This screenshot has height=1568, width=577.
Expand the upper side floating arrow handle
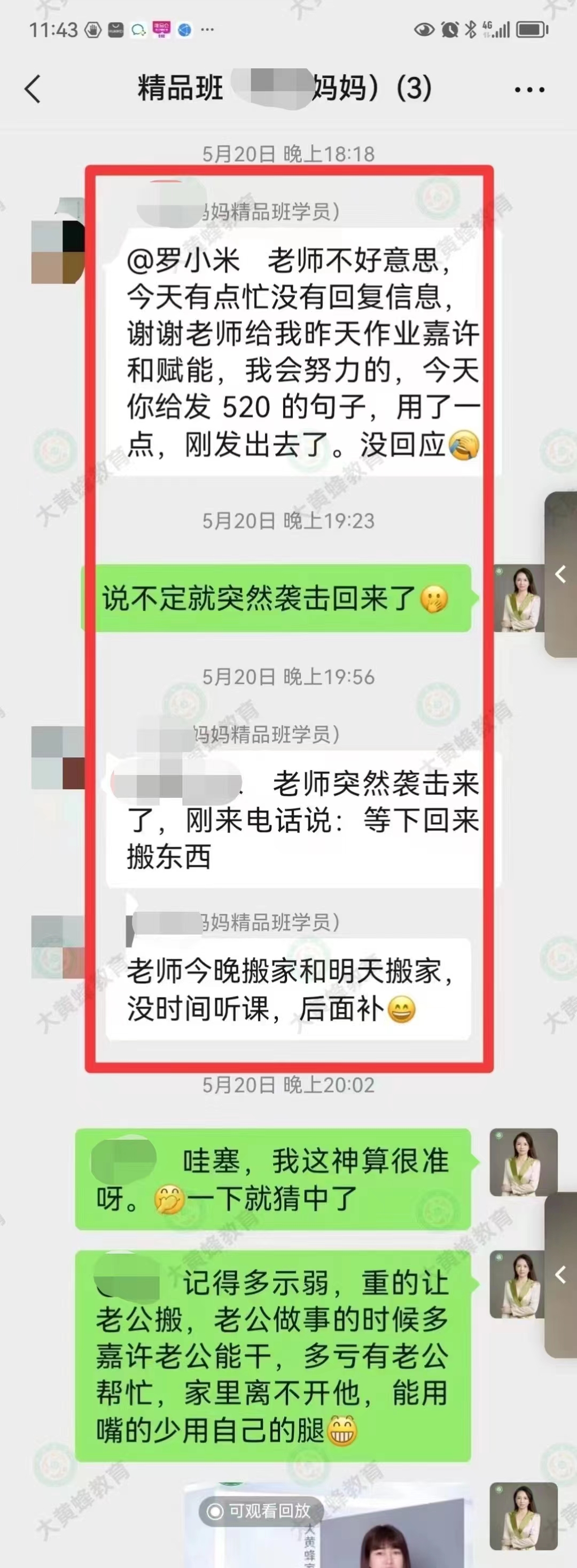coord(560,574)
